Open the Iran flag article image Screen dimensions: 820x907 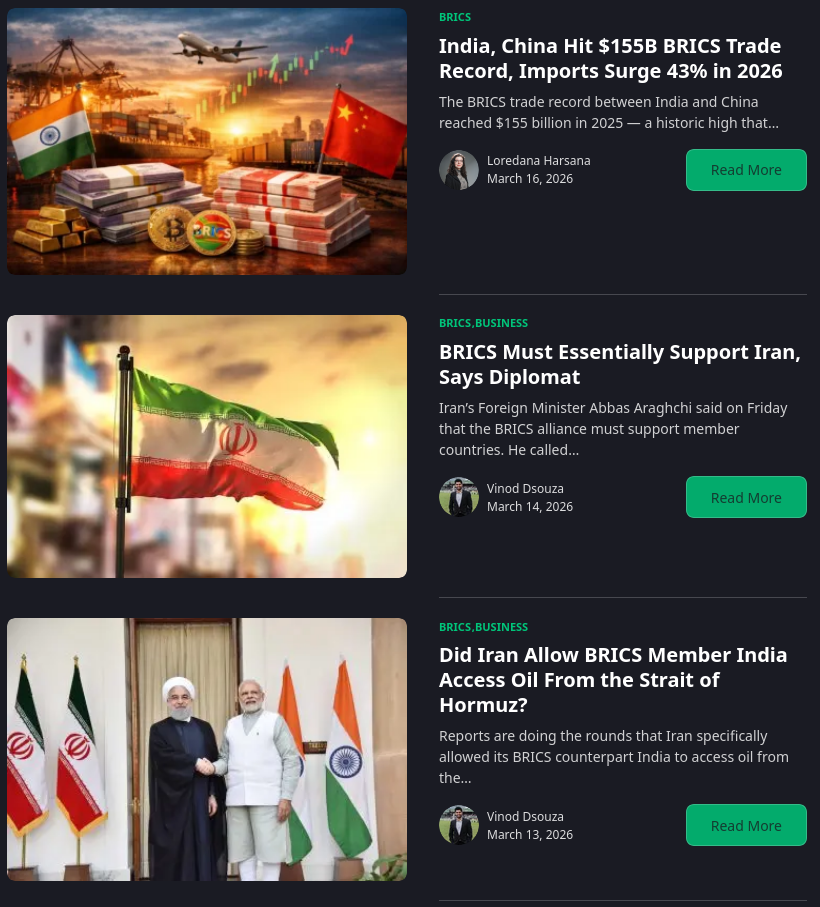pos(207,446)
